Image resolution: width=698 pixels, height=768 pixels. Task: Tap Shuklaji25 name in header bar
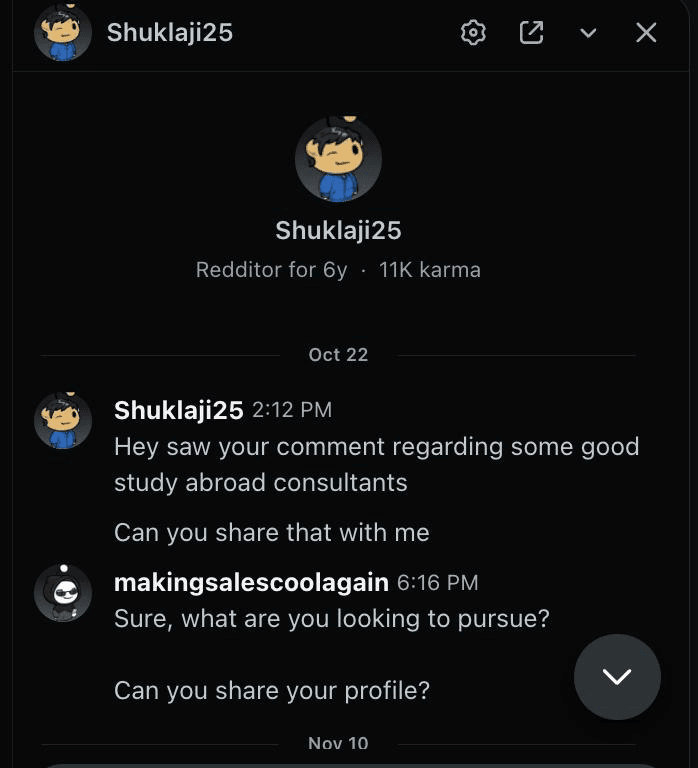click(170, 32)
